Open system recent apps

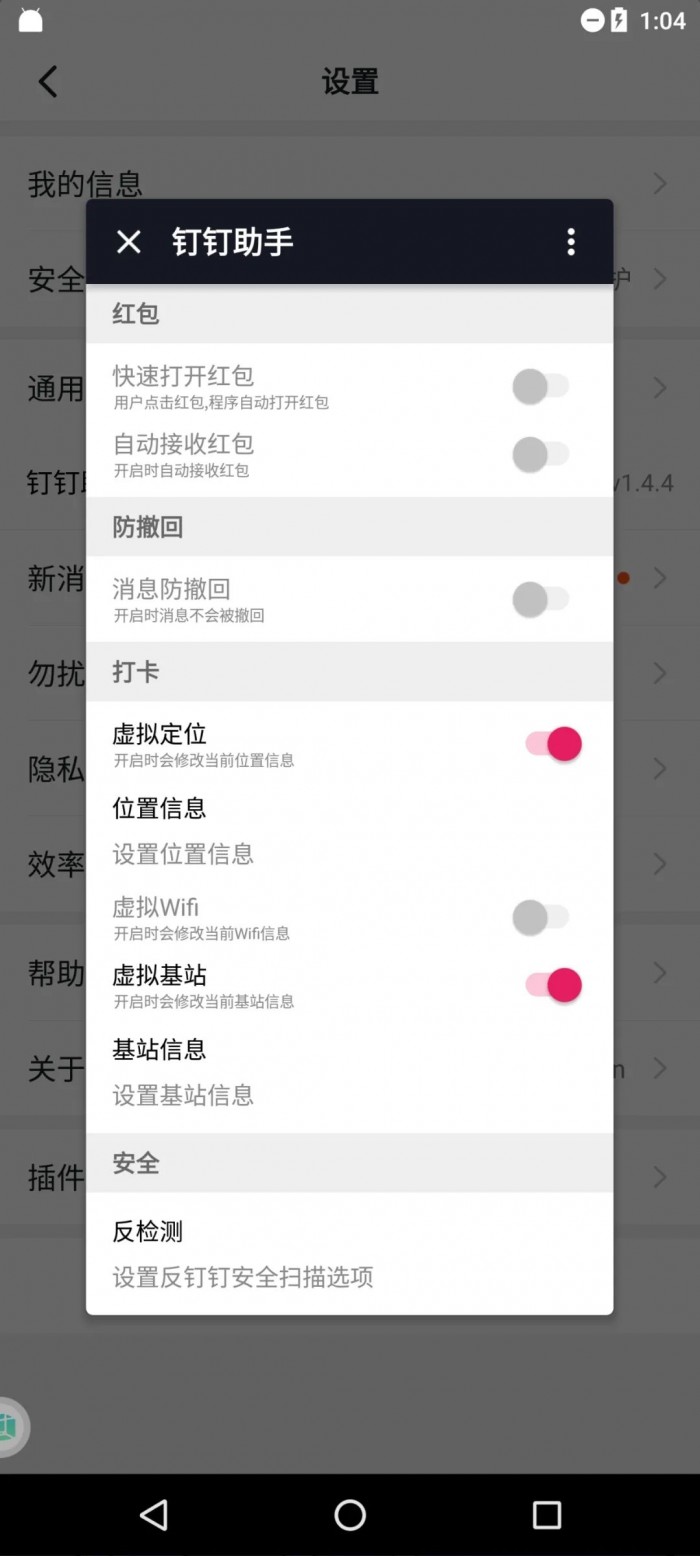point(547,1515)
